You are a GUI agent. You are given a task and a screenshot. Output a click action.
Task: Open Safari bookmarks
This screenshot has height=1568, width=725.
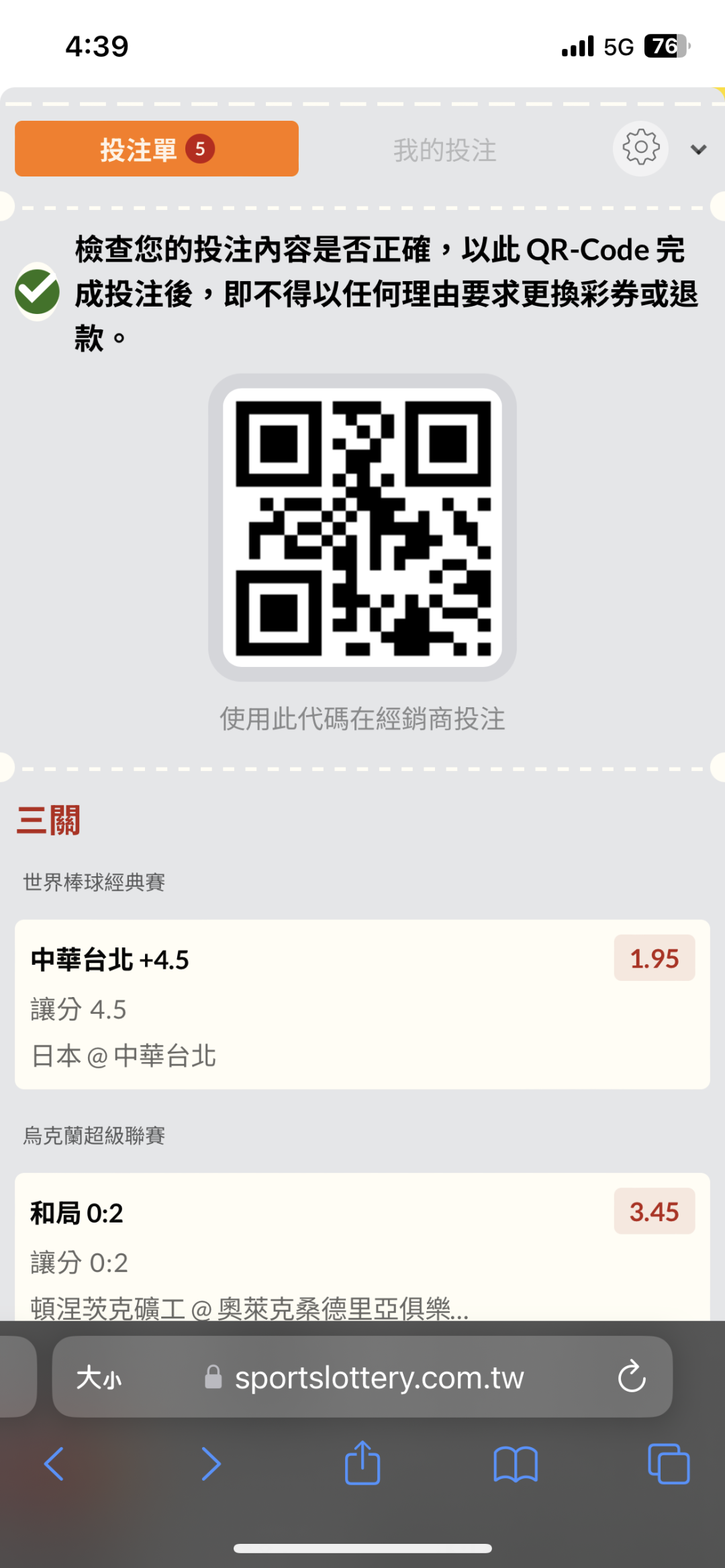(x=515, y=1463)
